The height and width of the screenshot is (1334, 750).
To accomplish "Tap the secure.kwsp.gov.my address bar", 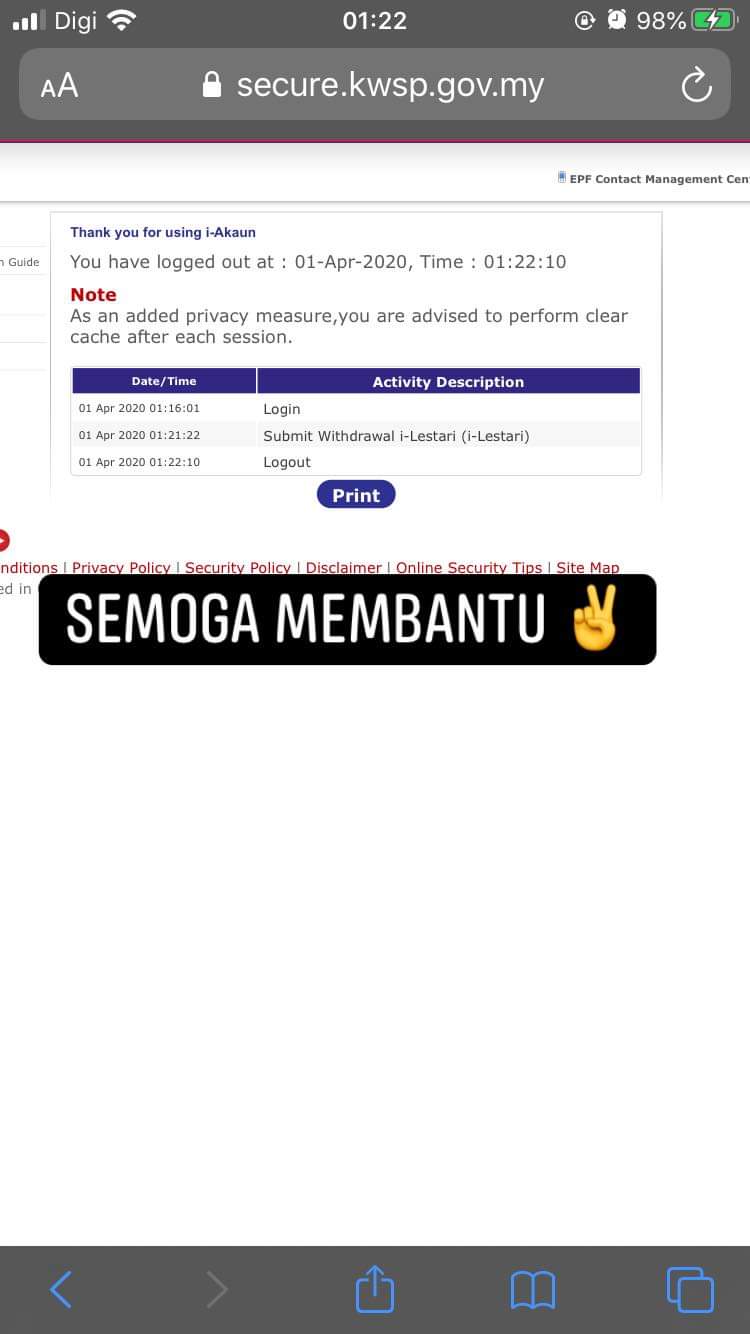I will (x=374, y=85).
